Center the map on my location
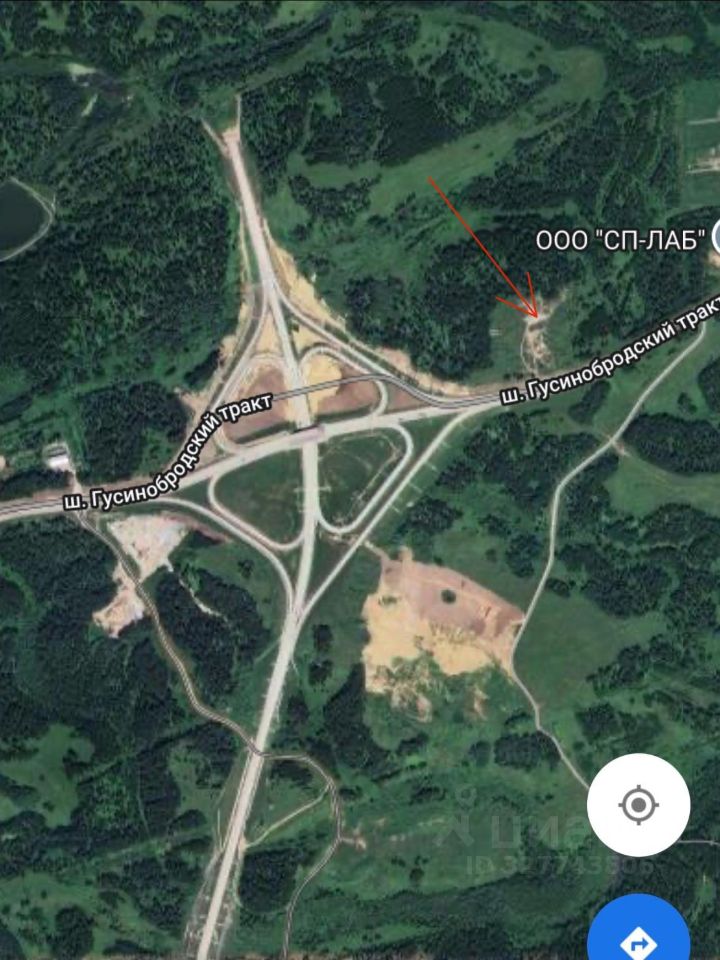 tap(638, 805)
